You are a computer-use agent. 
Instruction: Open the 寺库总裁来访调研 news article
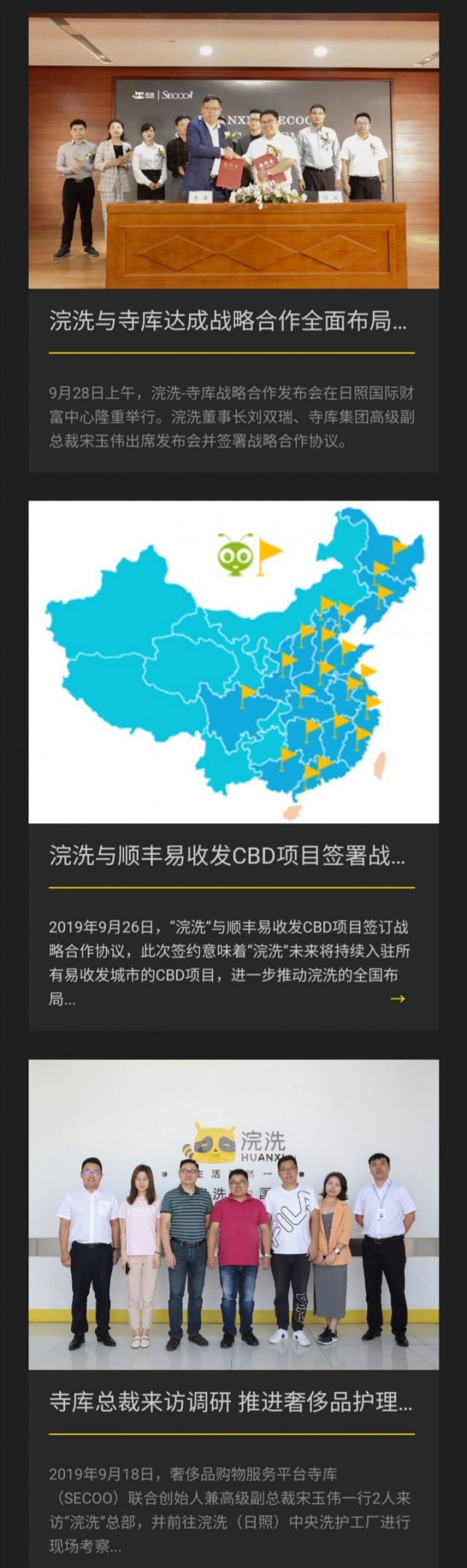click(x=231, y=1402)
